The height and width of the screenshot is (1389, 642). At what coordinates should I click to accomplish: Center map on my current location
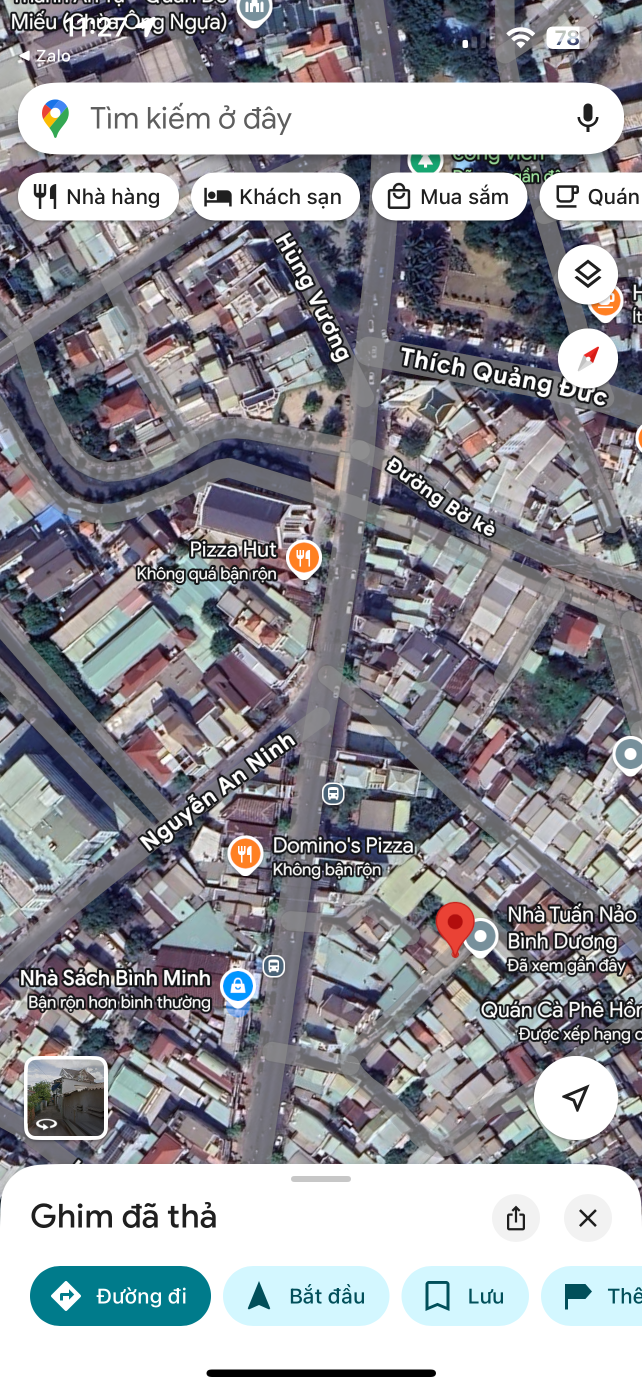[575, 1098]
